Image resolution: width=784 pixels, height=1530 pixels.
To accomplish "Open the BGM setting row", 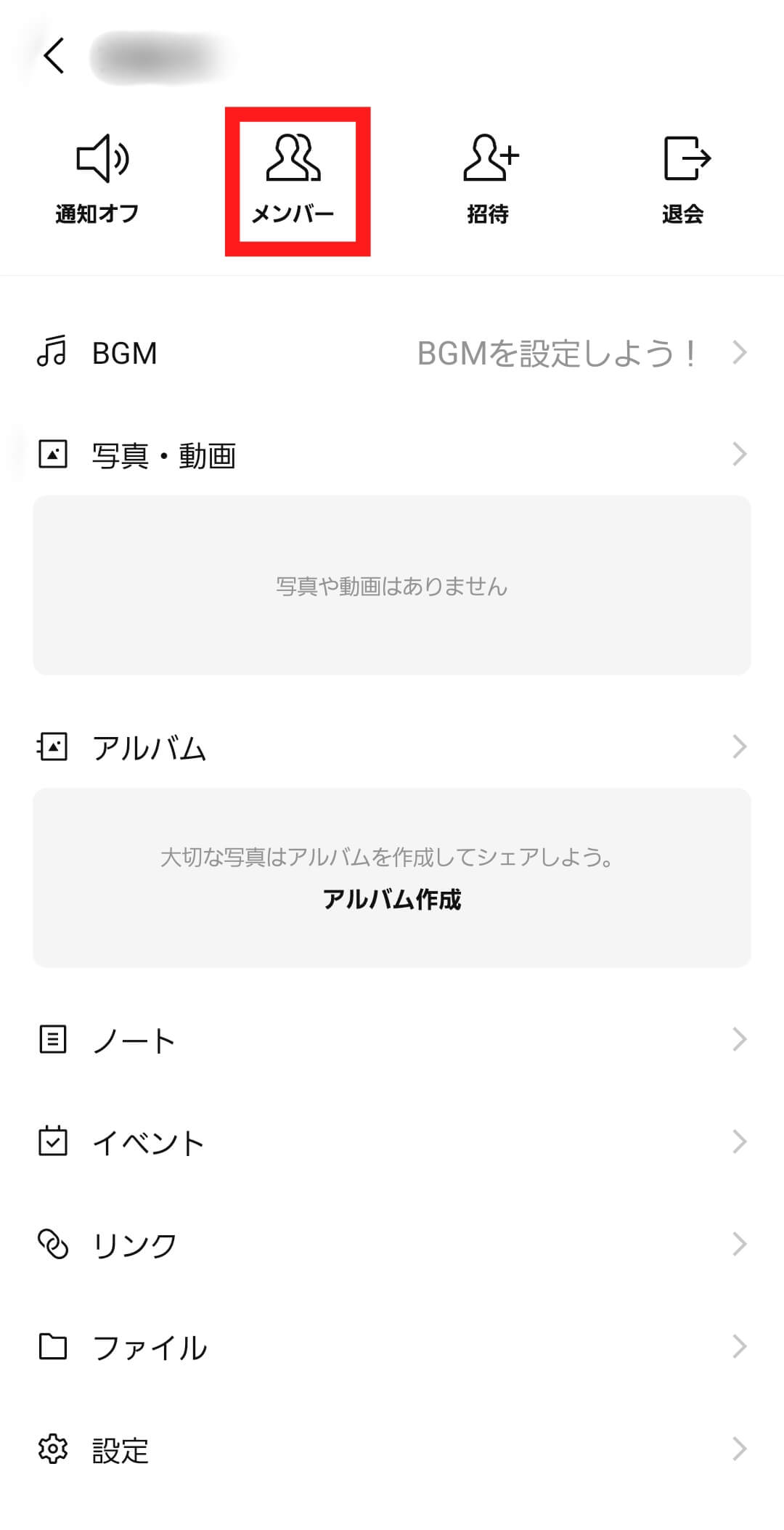I will [x=392, y=354].
